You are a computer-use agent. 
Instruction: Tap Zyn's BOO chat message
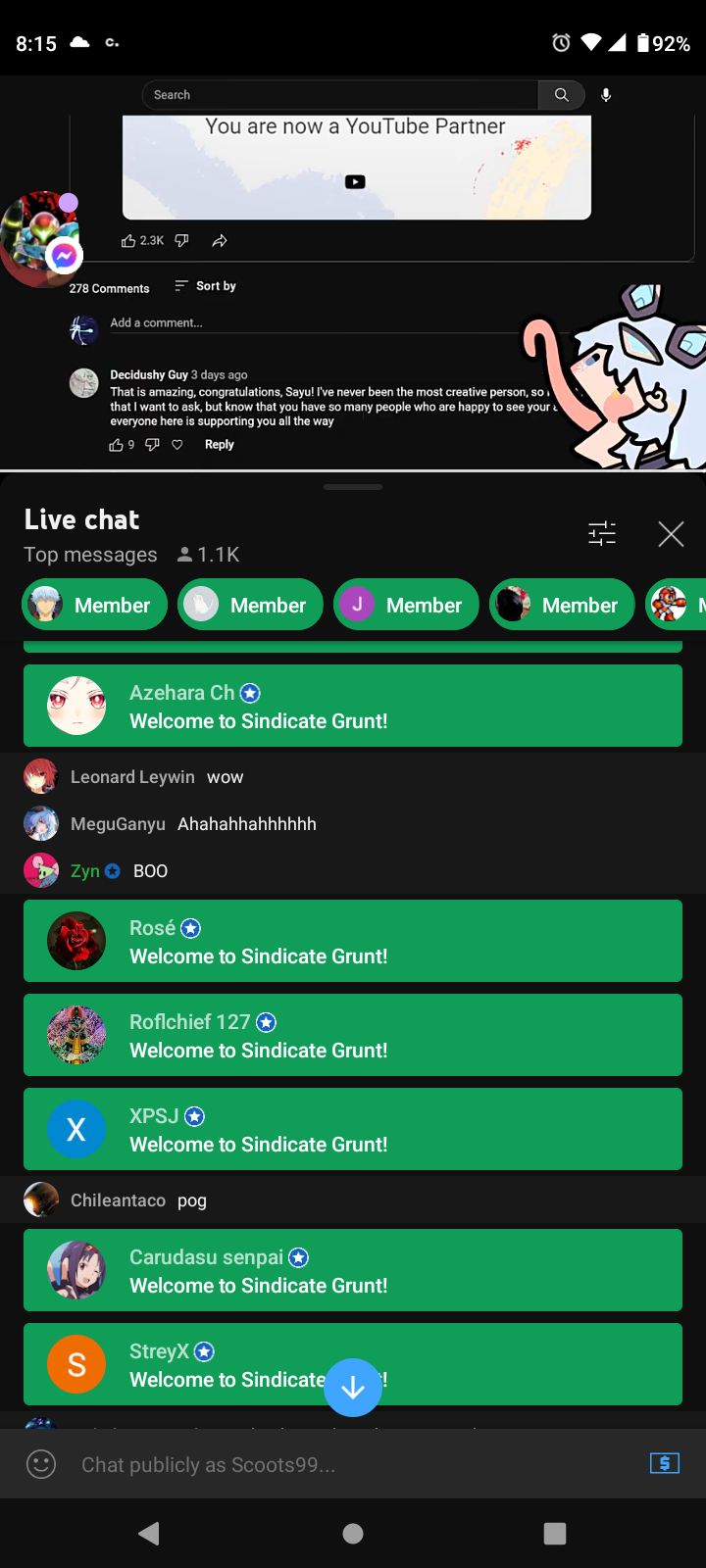click(x=353, y=870)
